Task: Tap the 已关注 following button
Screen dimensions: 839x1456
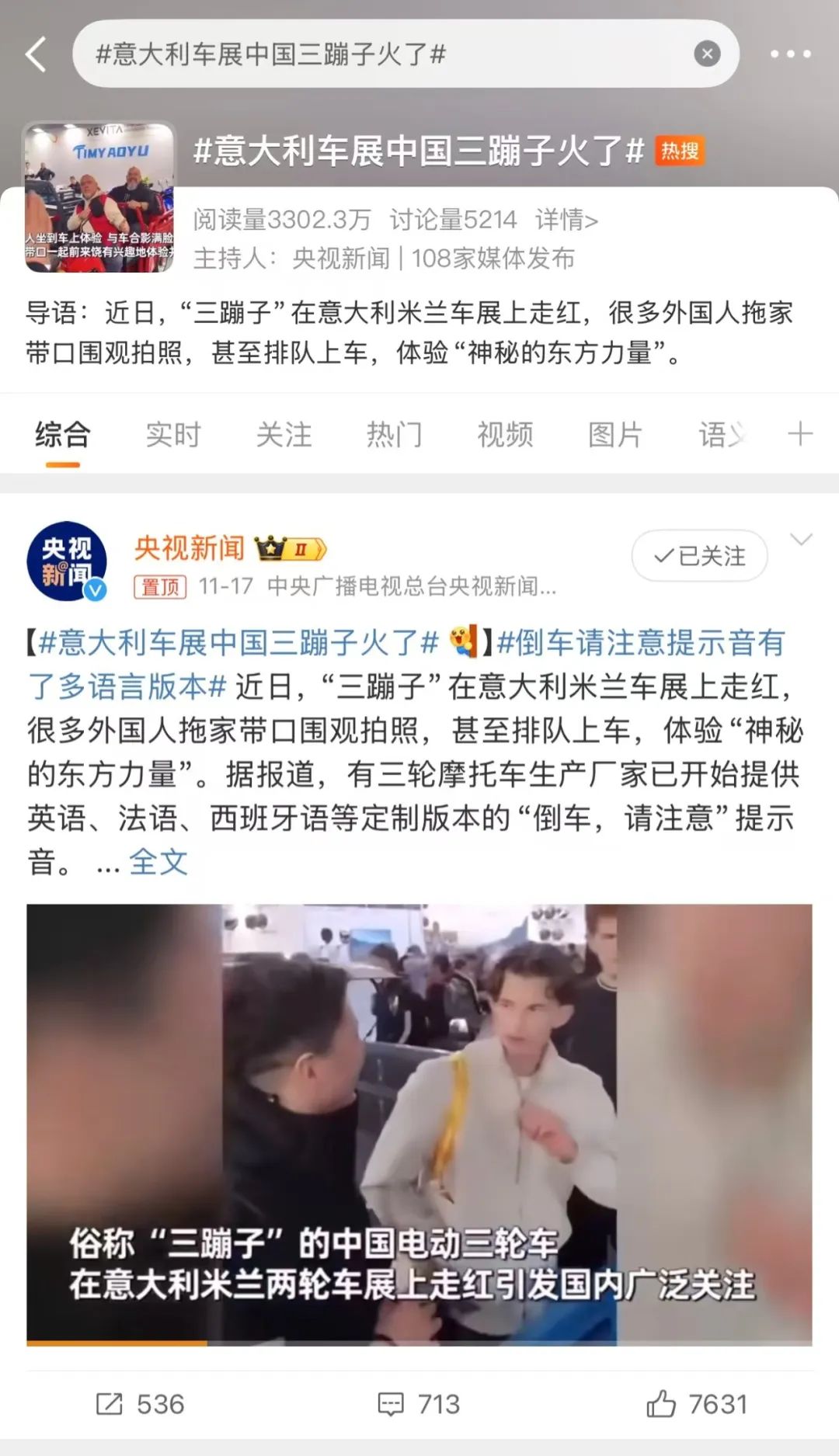Action: [x=699, y=556]
